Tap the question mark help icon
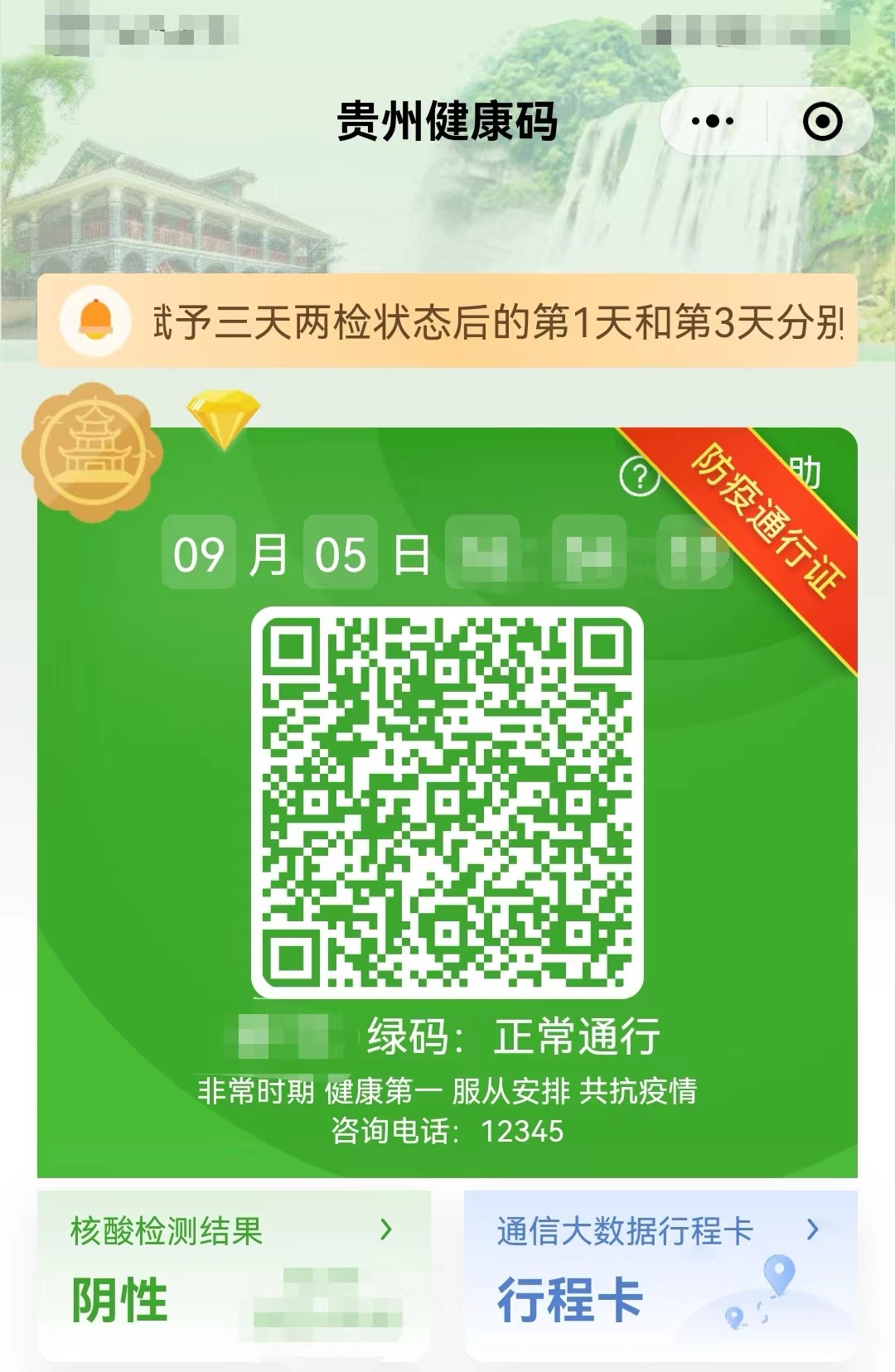The height and width of the screenshot is (1372, 895). tap(639, 476)
